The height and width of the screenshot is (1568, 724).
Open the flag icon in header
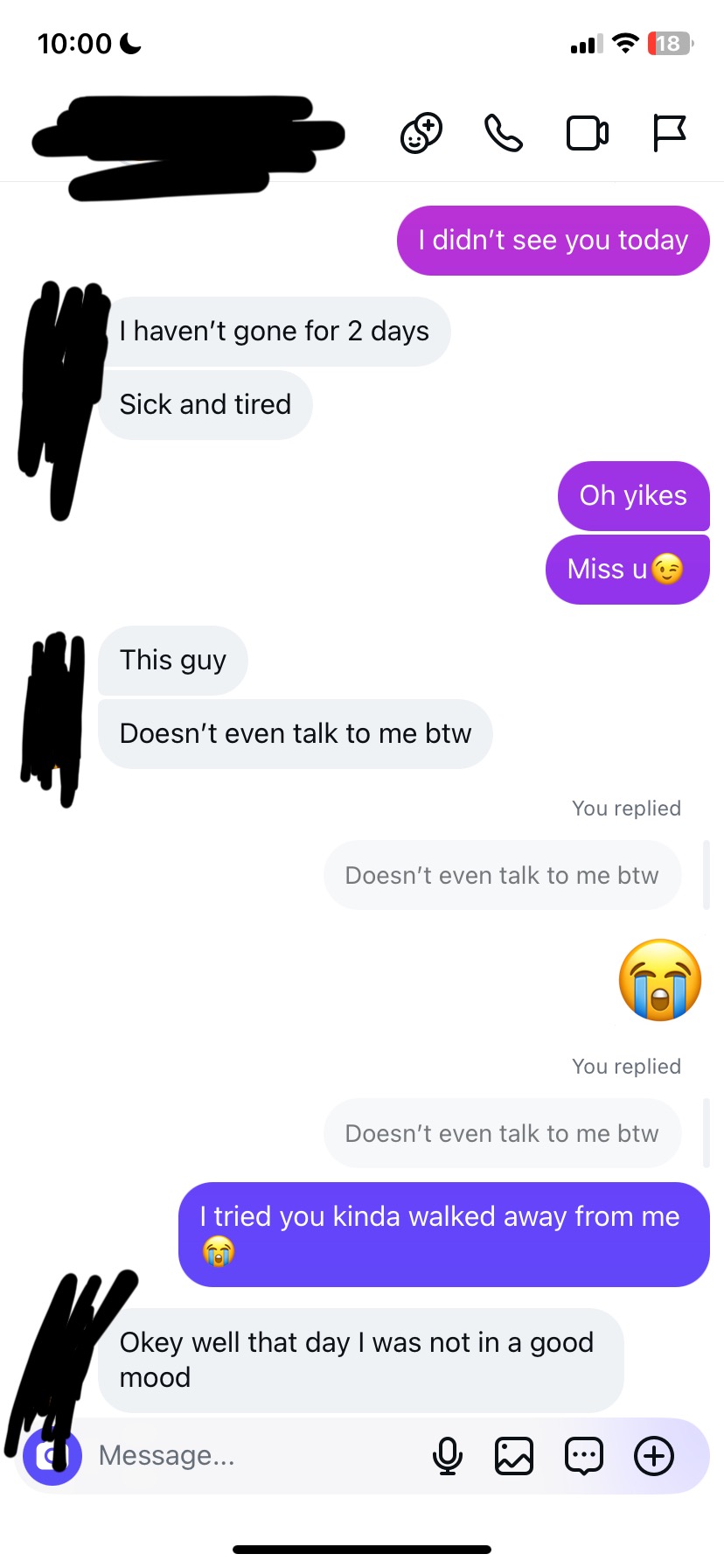[x=670, y=134]
